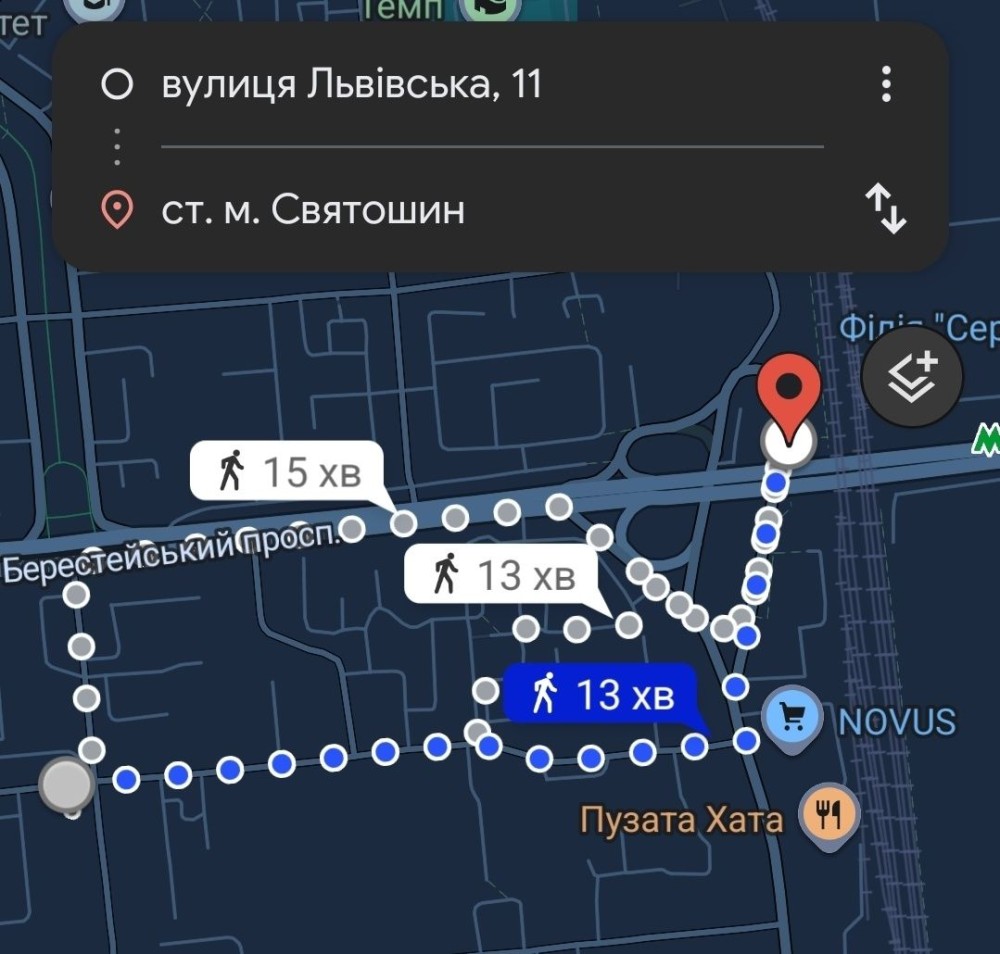Viewport: 1000px width, 954px height.
Task: Open the map layers button
Action: click(x=912, y=377)
